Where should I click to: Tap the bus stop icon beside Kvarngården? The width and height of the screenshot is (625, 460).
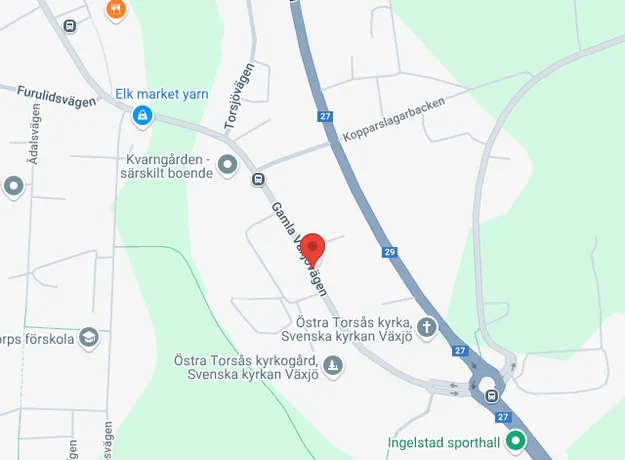click(x=258, y=180)
